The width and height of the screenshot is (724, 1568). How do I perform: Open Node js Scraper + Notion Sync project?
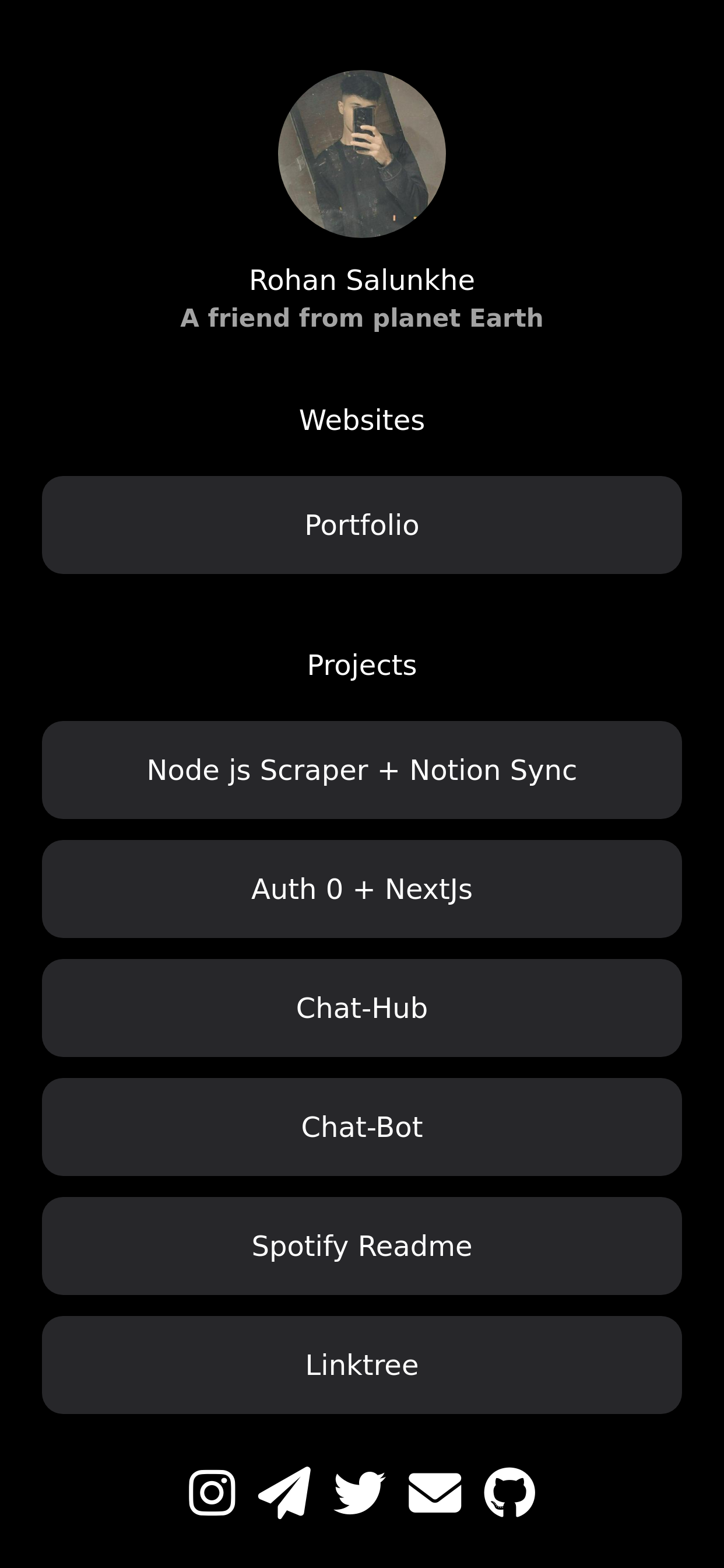click(362, 770)
